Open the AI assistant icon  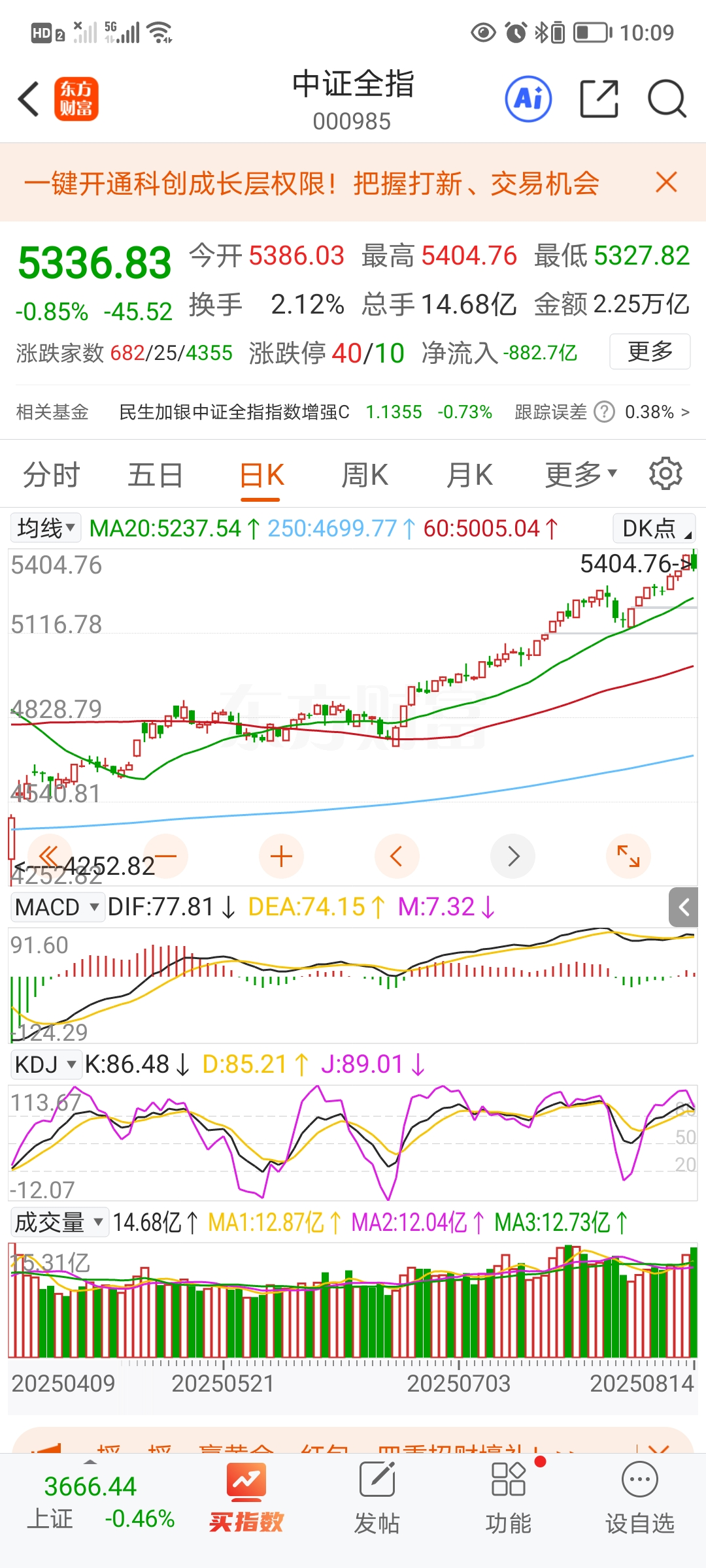pos(528,99)
